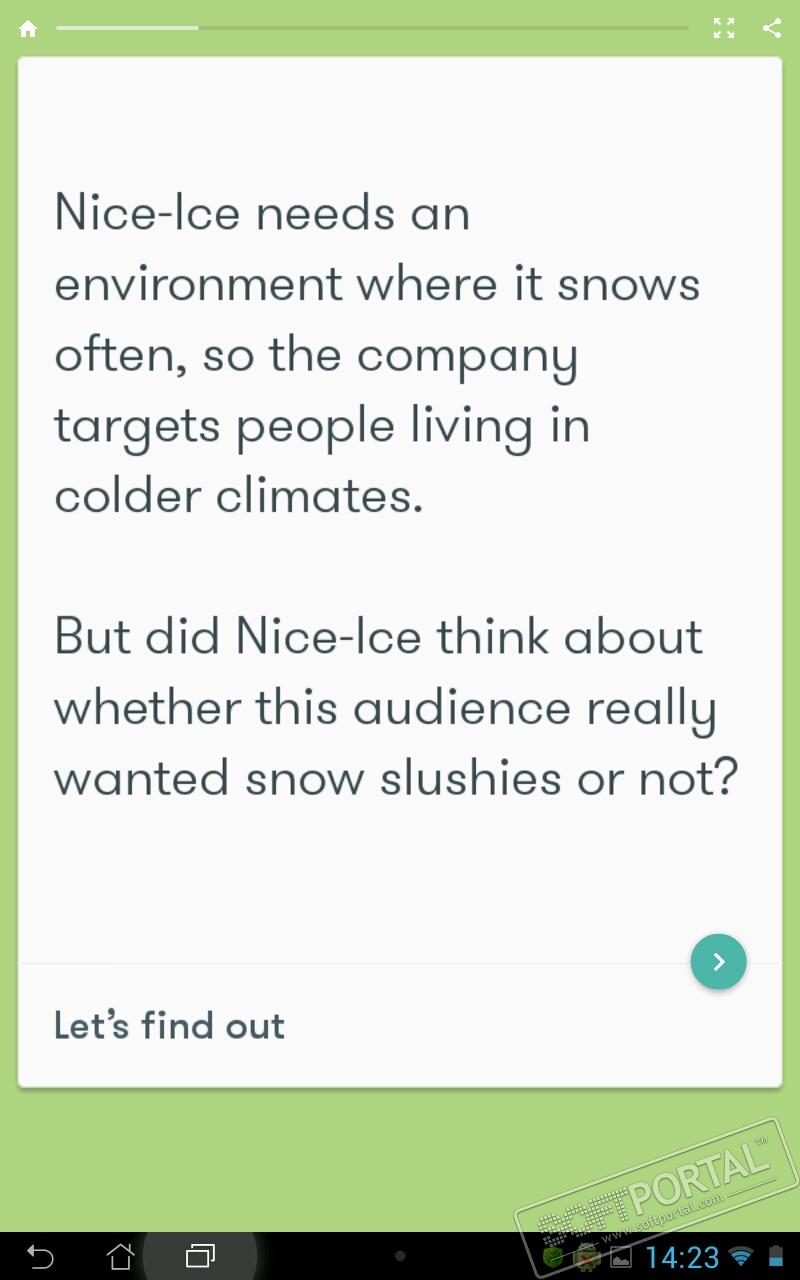Toggle fullscreen mode

[x=724, y=29]
